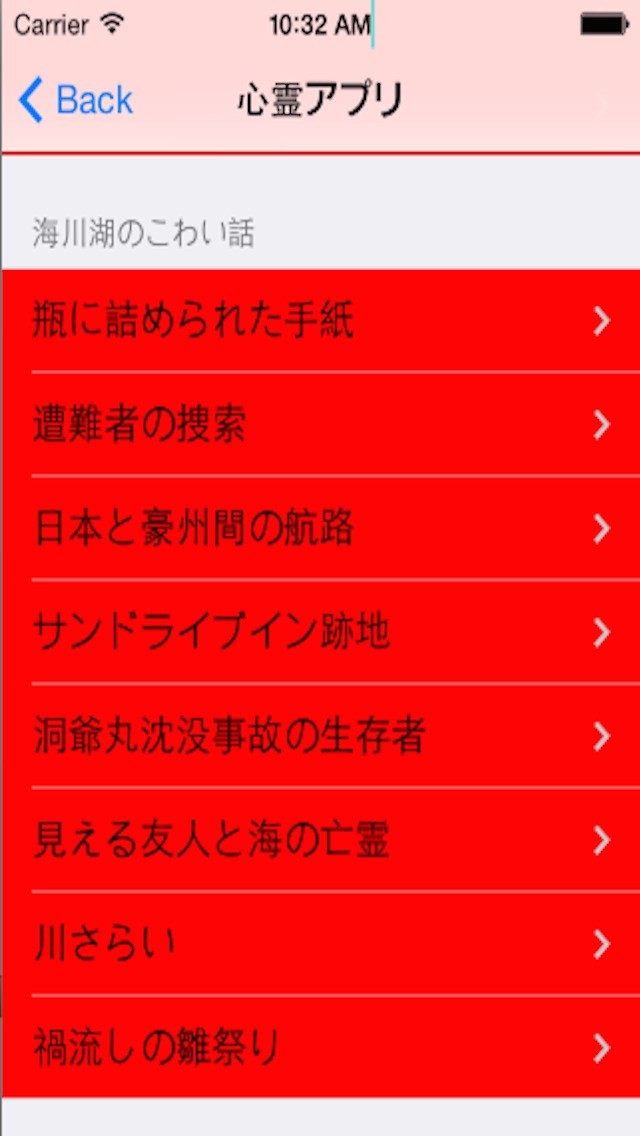Open 禍流しの雛祭り story
This screenshot has width=640, height=1136.
[321, 1047]
